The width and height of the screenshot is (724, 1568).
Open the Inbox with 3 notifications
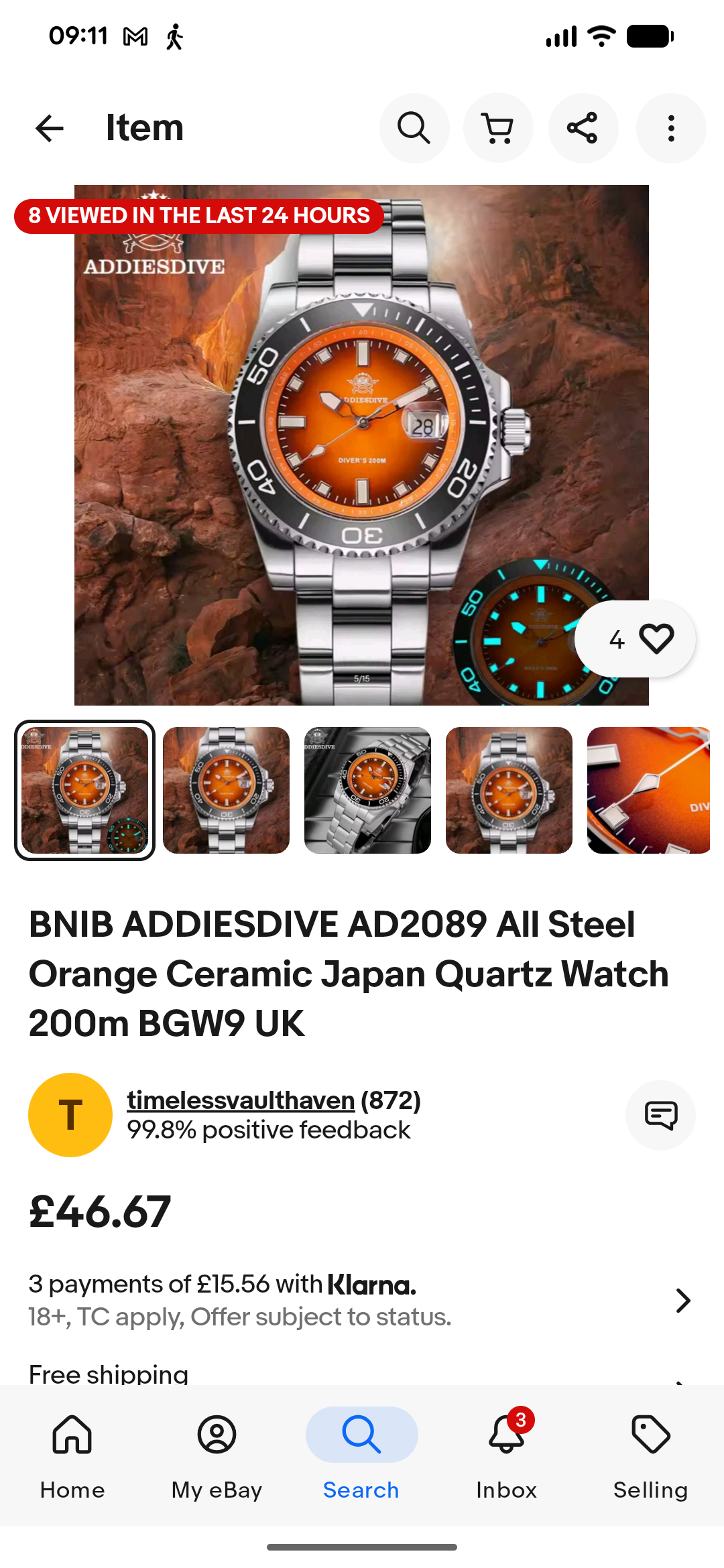point(506,1454)
